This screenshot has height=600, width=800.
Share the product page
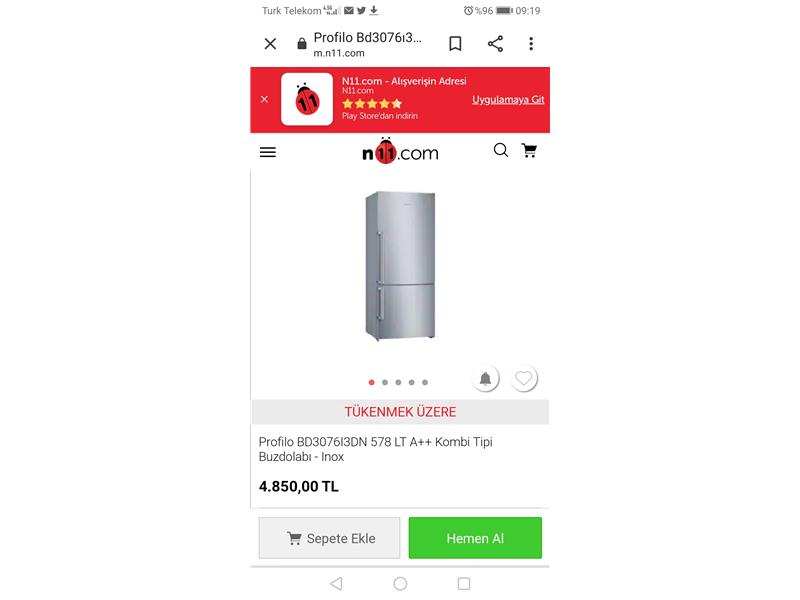495,44
